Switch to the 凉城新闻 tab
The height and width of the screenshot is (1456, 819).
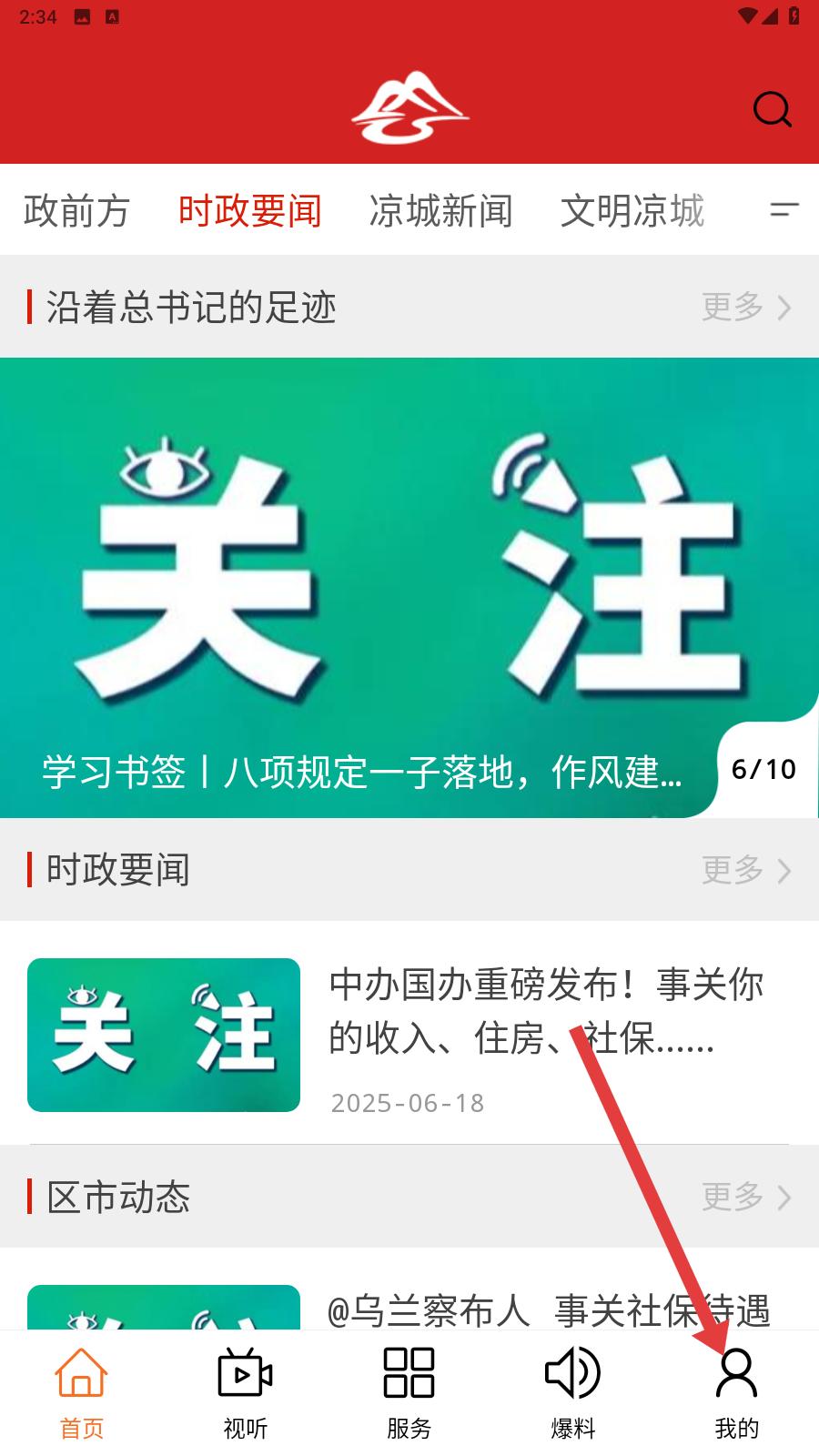click(440, 211)
